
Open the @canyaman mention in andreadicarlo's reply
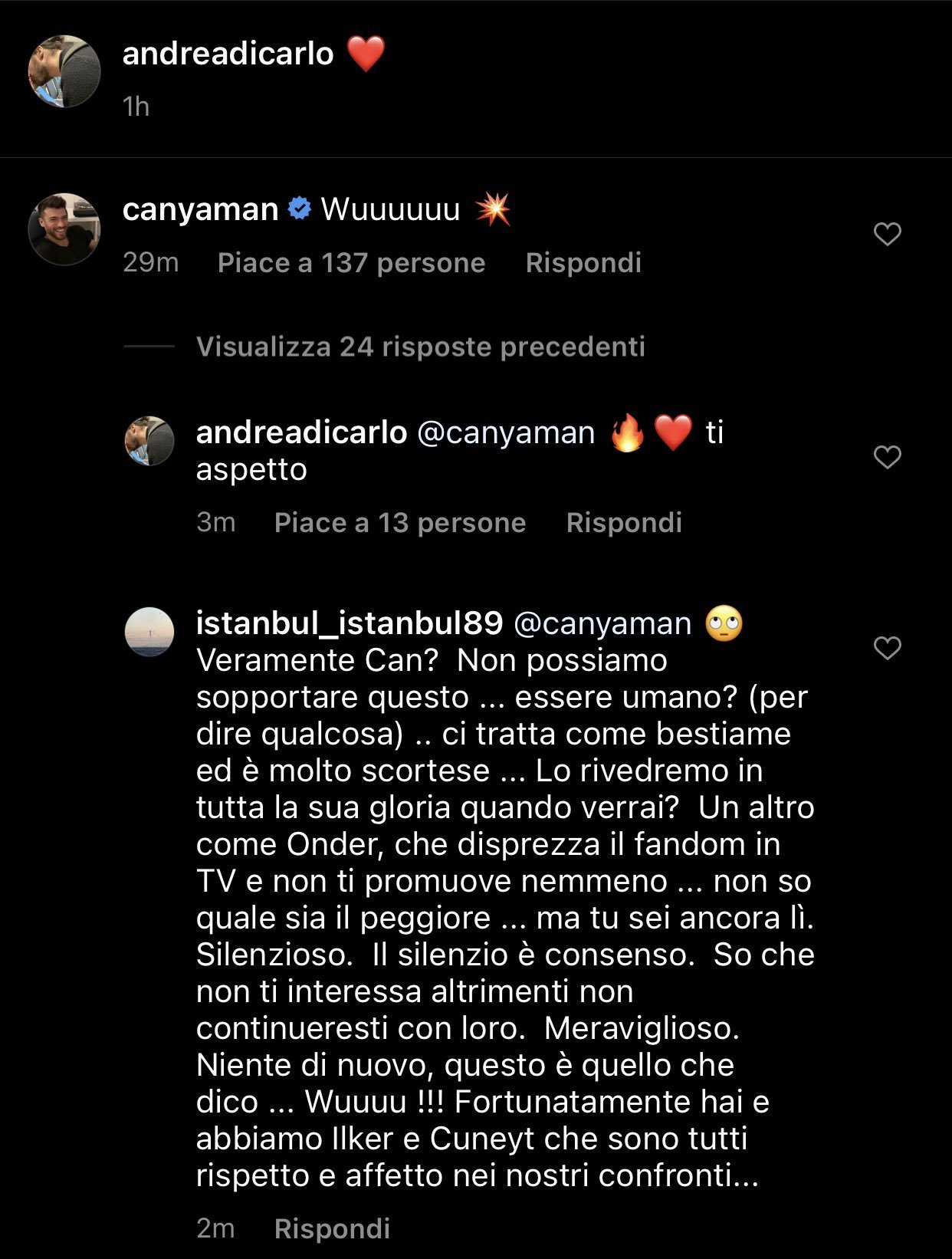click(x=506, y=432)
